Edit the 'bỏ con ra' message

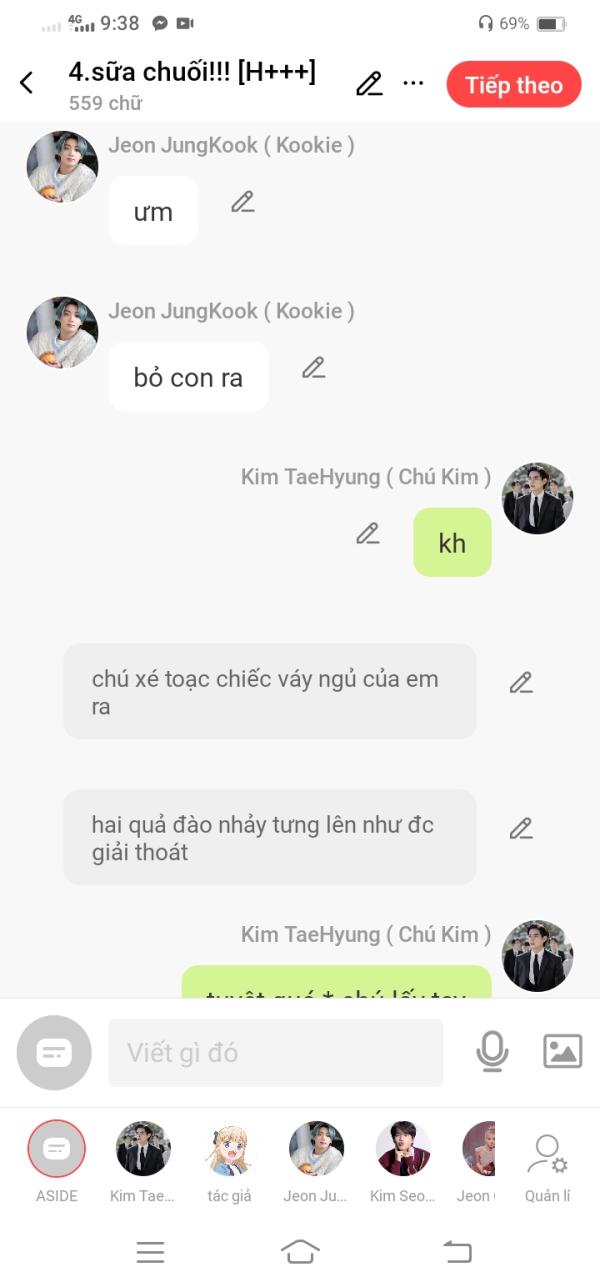point(314,368)
